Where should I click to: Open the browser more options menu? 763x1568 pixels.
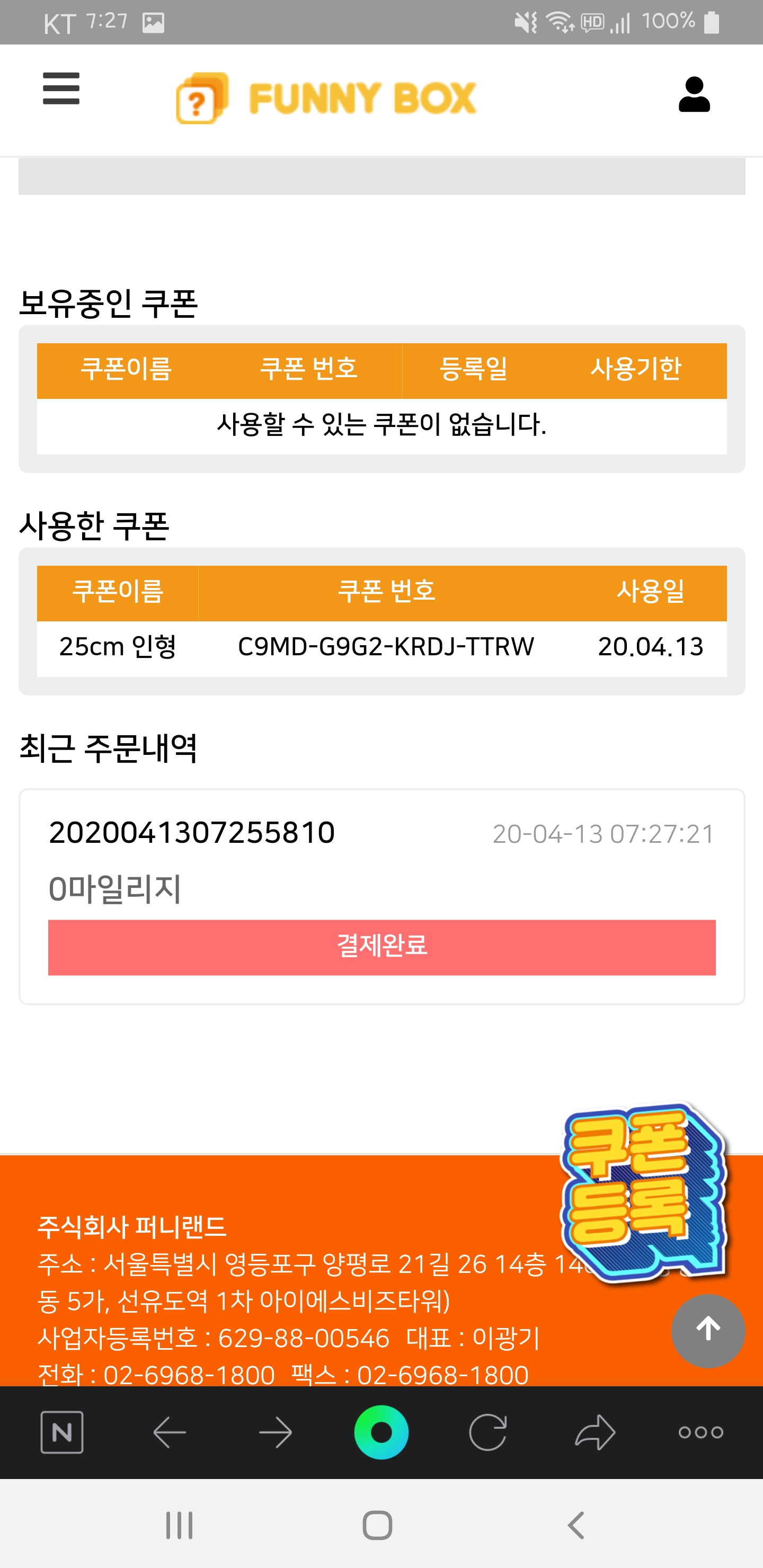point(701,1432)
